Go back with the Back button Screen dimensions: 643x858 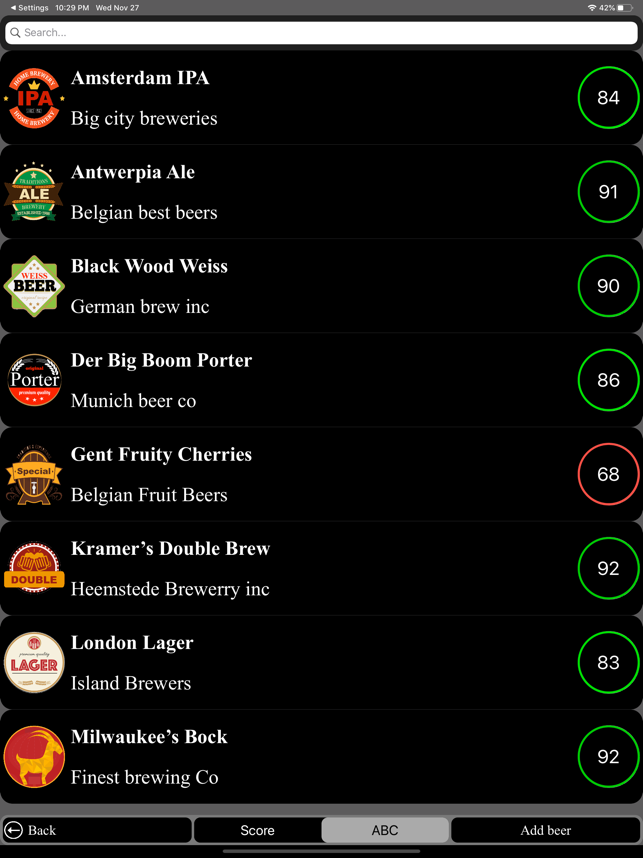pos(97,830)
